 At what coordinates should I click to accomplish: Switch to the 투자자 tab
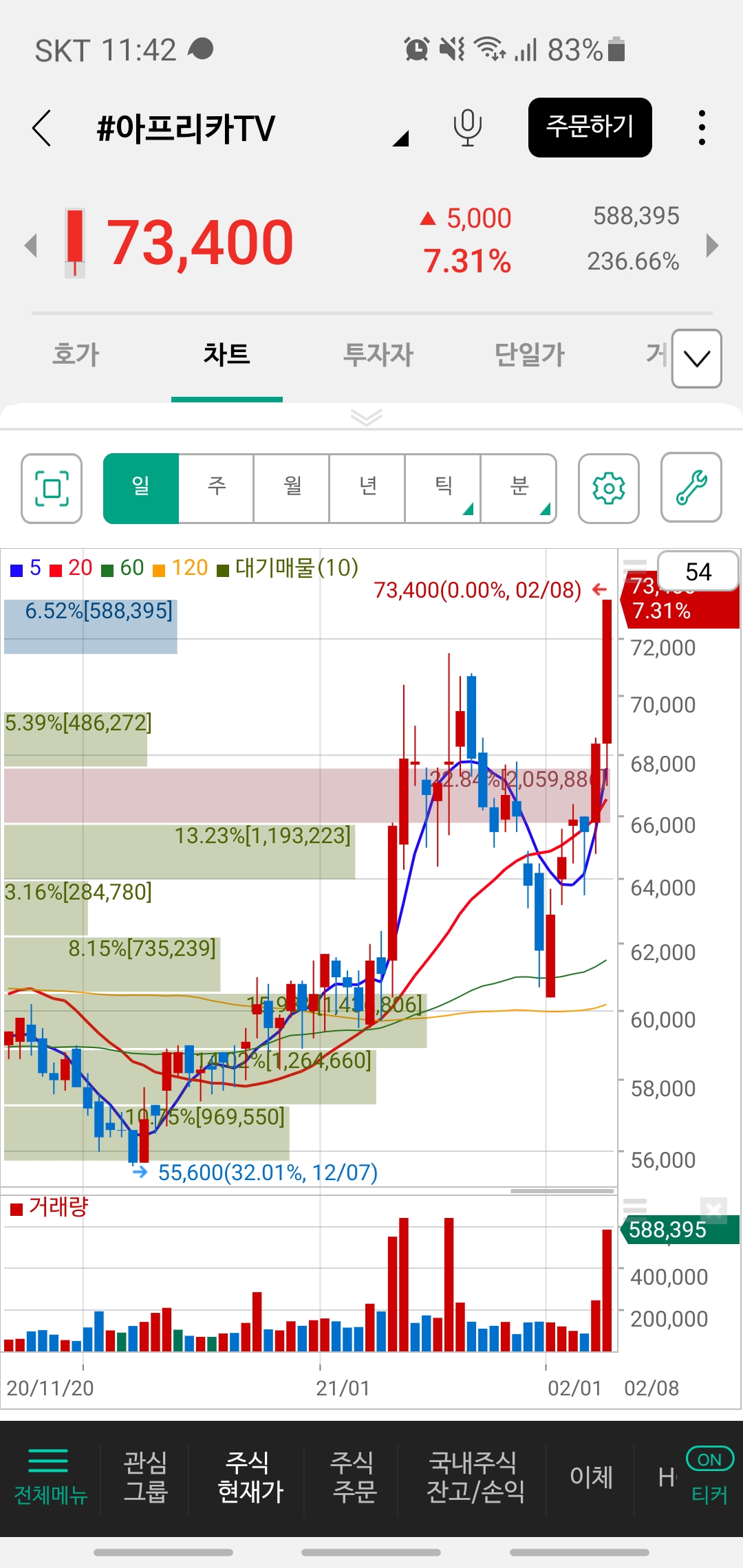[x=378, y=355]
